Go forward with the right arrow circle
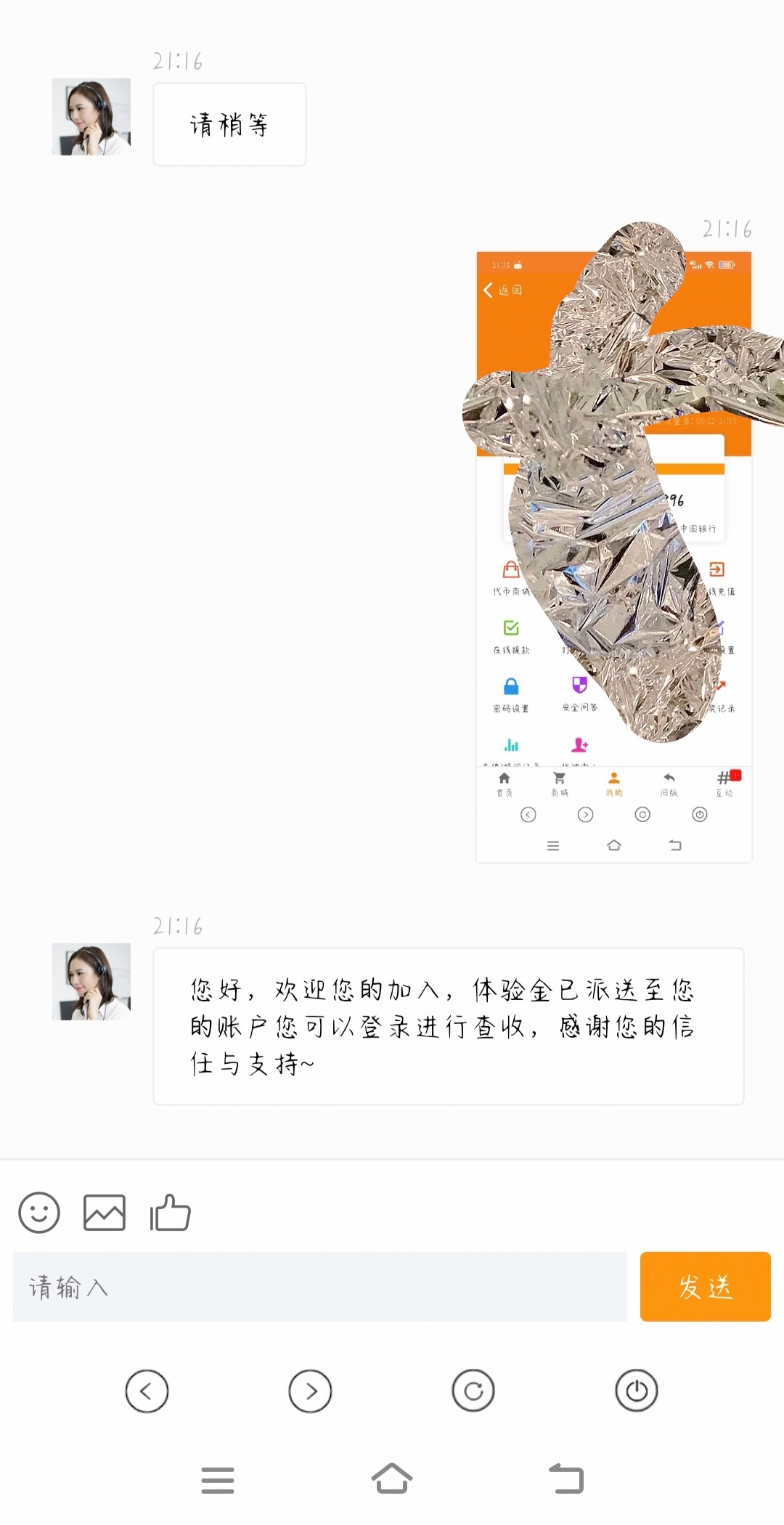This screenshot has height=1525, width=784. coord(310,1391)
